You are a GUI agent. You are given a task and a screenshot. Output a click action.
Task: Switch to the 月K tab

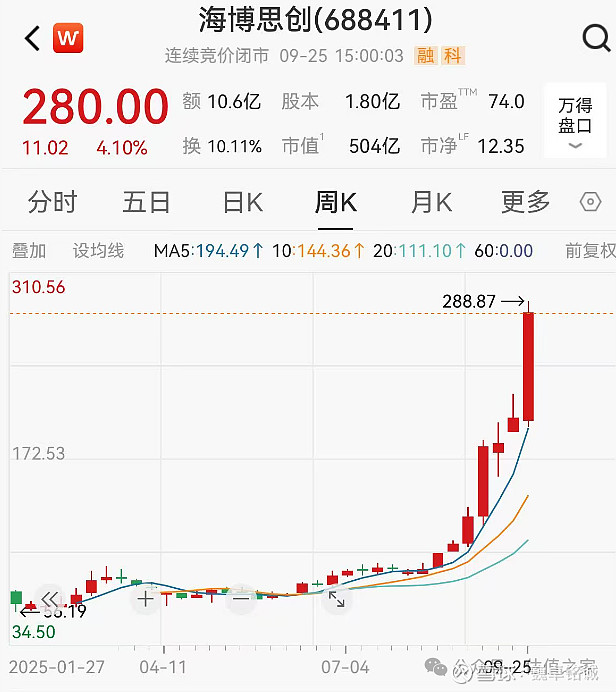432,203
